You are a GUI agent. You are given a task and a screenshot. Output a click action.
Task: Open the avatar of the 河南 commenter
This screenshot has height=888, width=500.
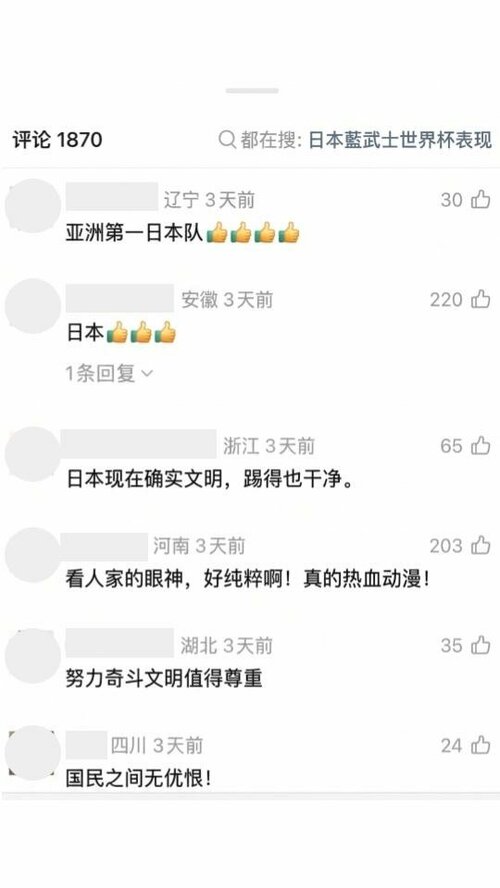pyautogui.click(x=33, y=555)
